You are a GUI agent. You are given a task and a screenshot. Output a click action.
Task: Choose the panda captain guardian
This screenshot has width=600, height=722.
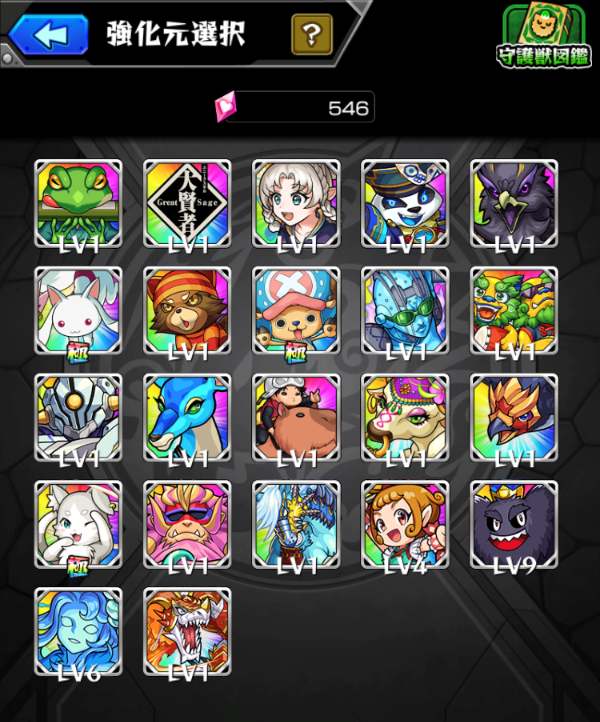coord(405,203)
